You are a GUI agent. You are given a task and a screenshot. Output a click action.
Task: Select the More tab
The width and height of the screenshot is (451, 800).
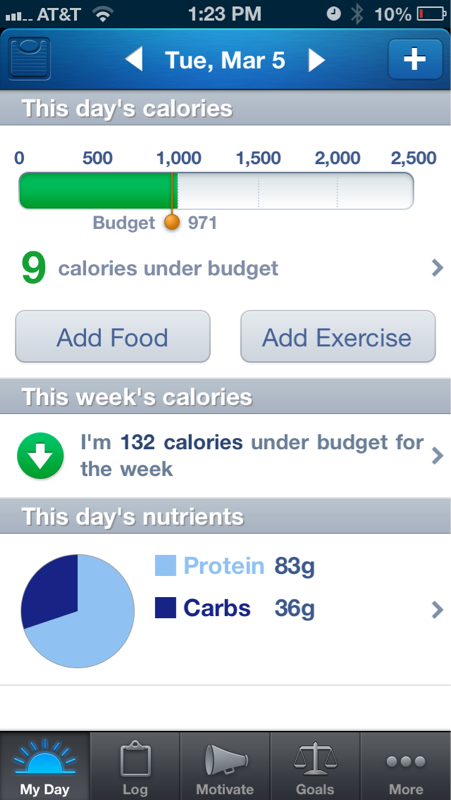pos(406,766)
